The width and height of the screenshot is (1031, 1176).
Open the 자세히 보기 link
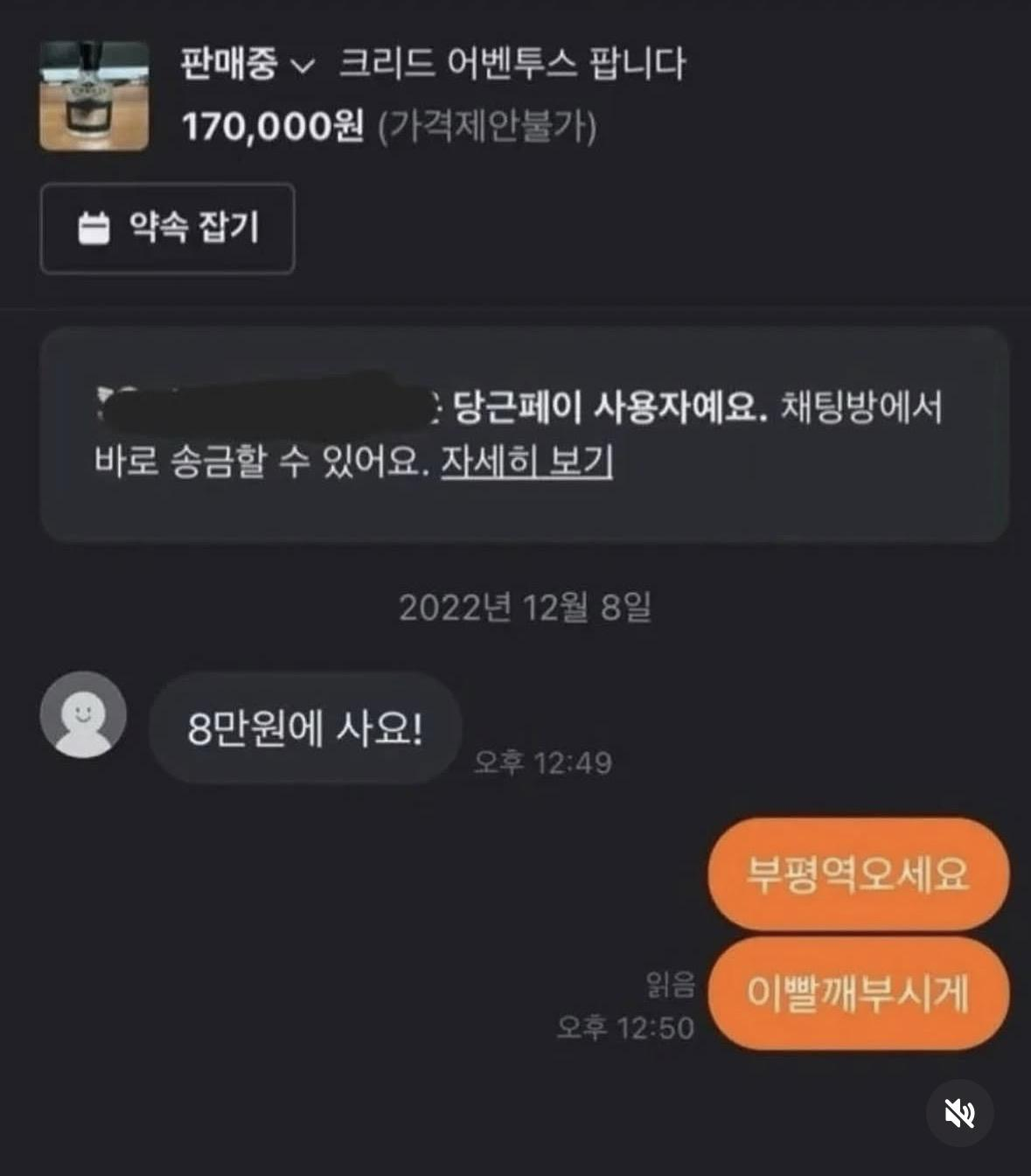(526, 461)
